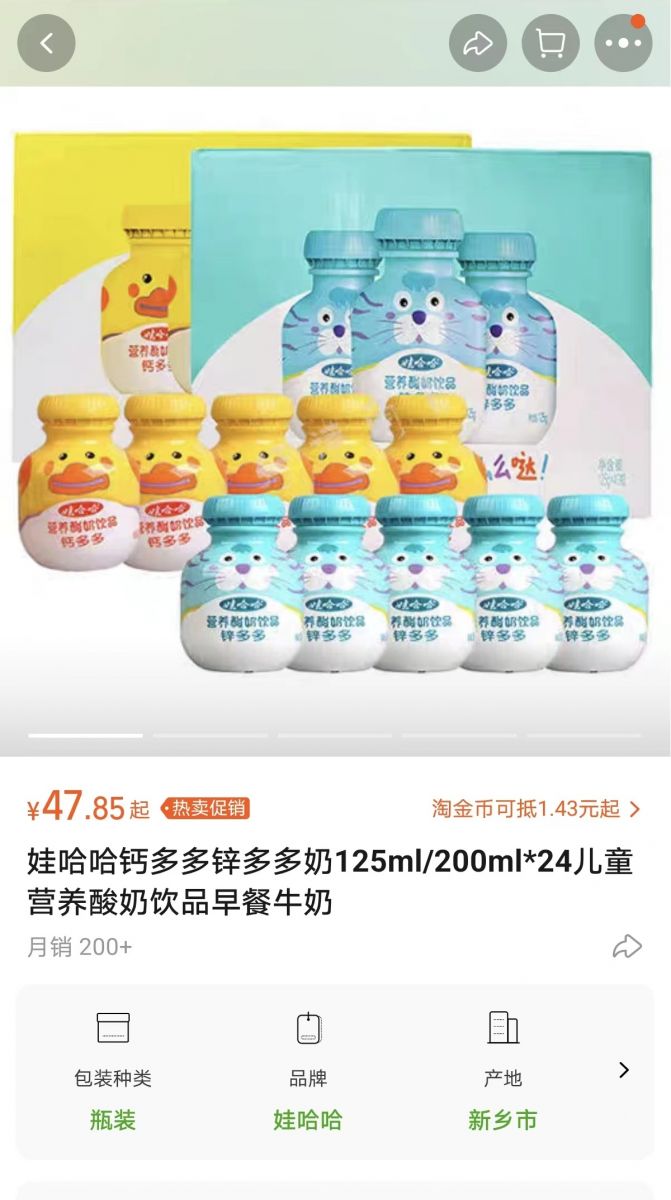Tap the share arrow beside 月销 200+
Image resolution: width=671 pixels, height=1200 pixels.
point(627,946)
